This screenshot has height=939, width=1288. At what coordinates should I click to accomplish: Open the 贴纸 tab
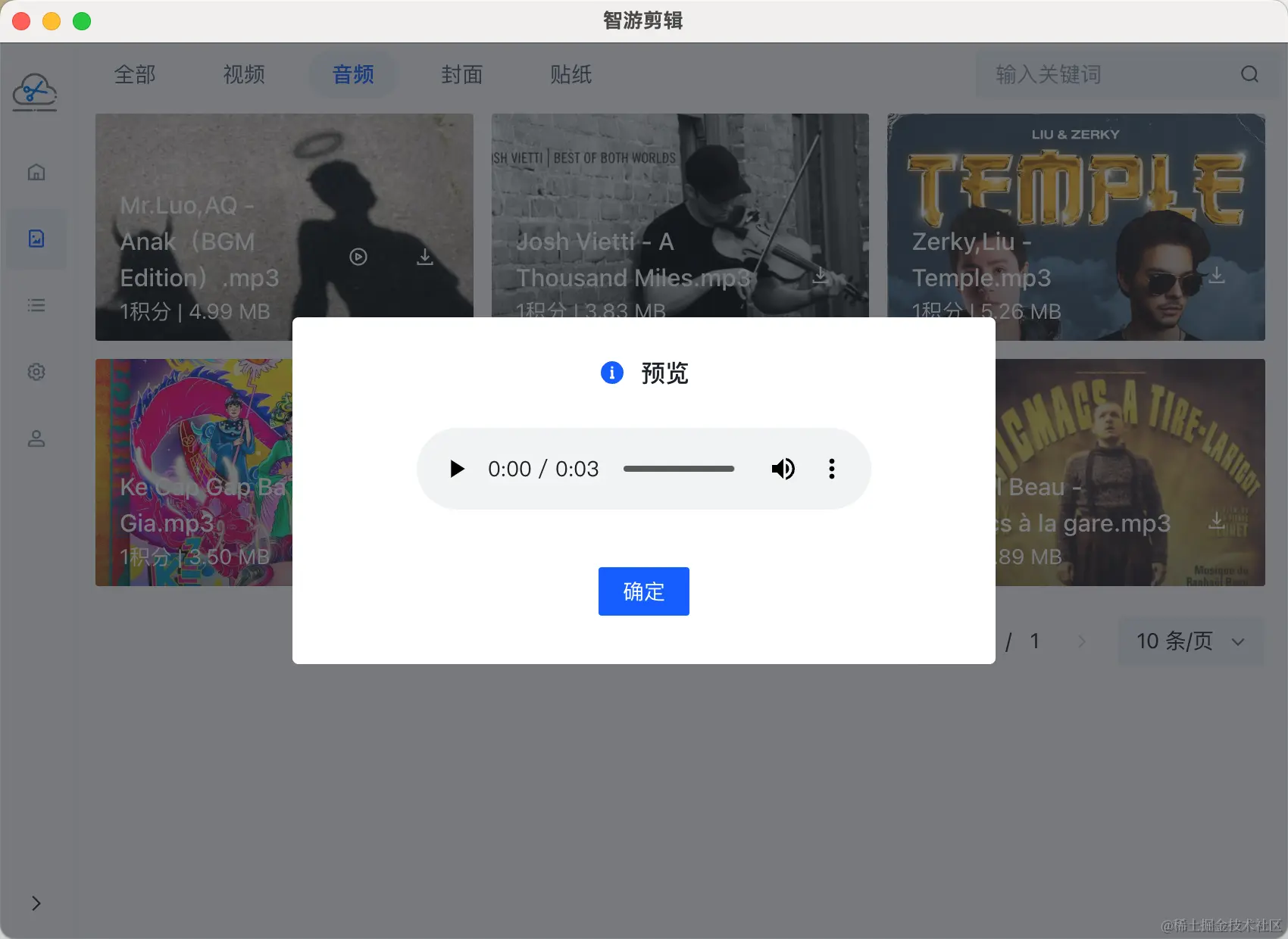tap(571, 74)
